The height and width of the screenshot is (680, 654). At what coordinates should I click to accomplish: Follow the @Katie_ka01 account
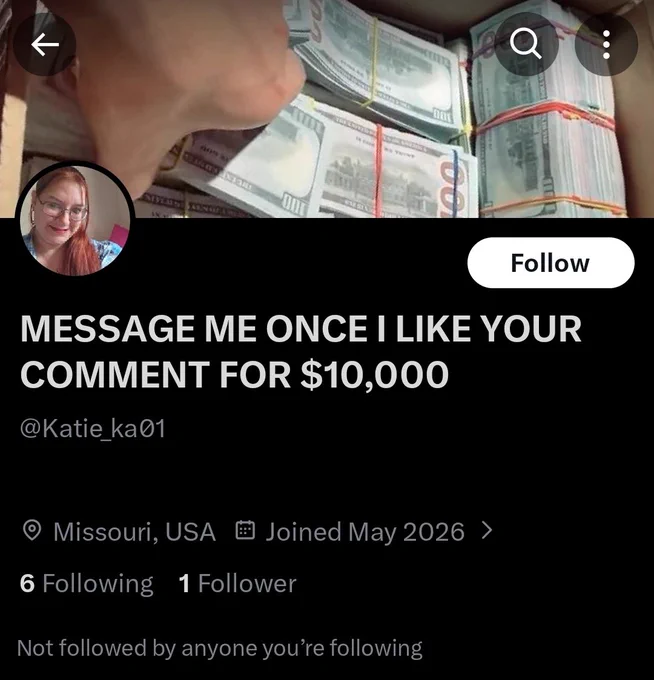(551, 263)
